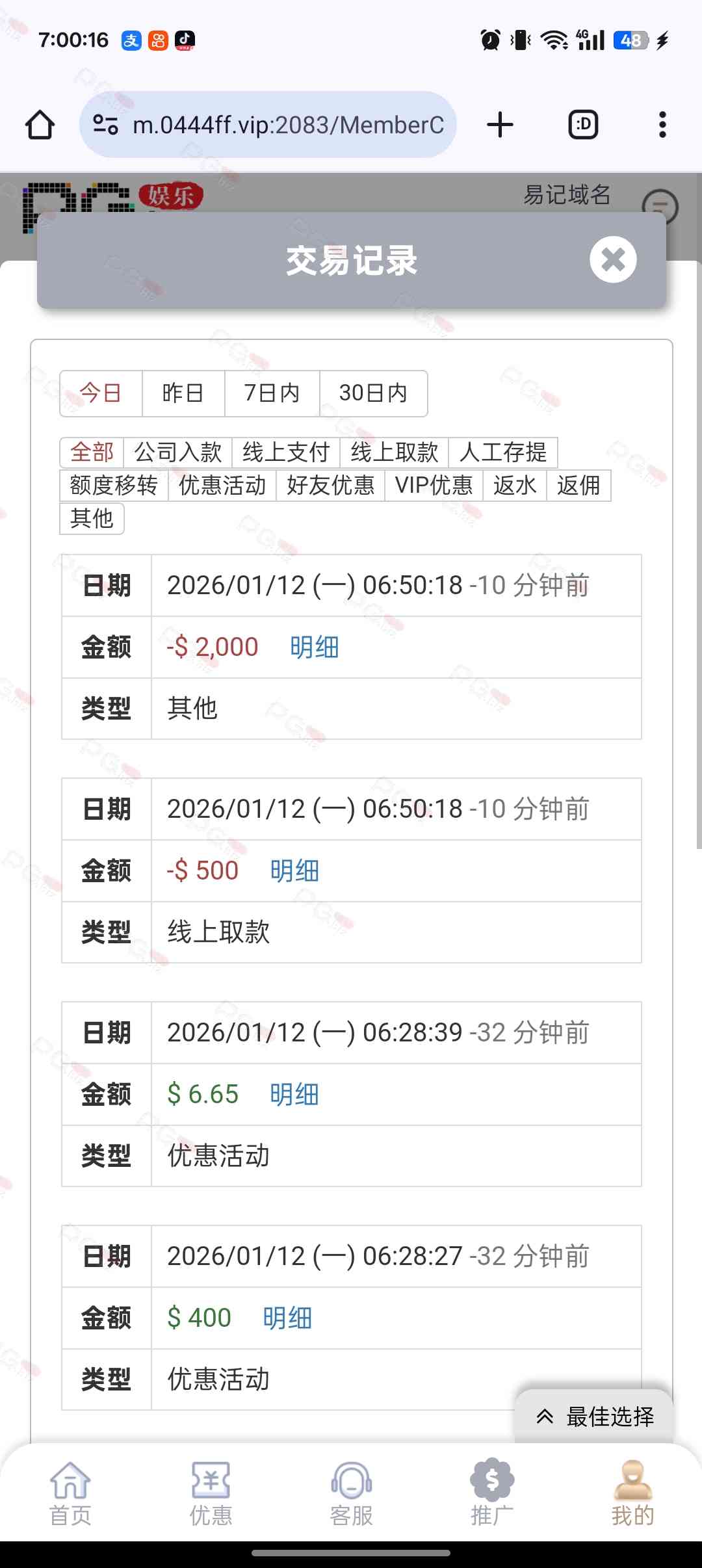This screenshot has width=702, height=1568.
Task: Switch to the 昨日 date filter
Action: pyautogui.click(x=183, y=393)
